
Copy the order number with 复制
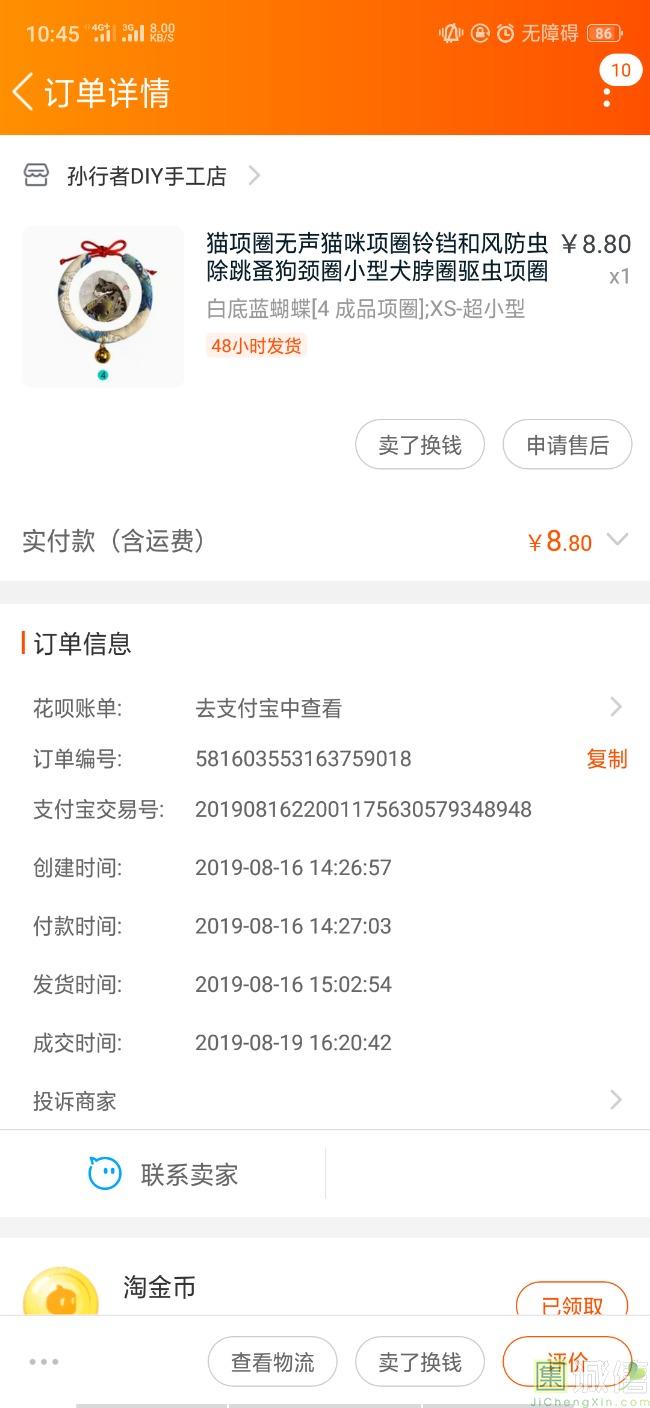(606, 759)
